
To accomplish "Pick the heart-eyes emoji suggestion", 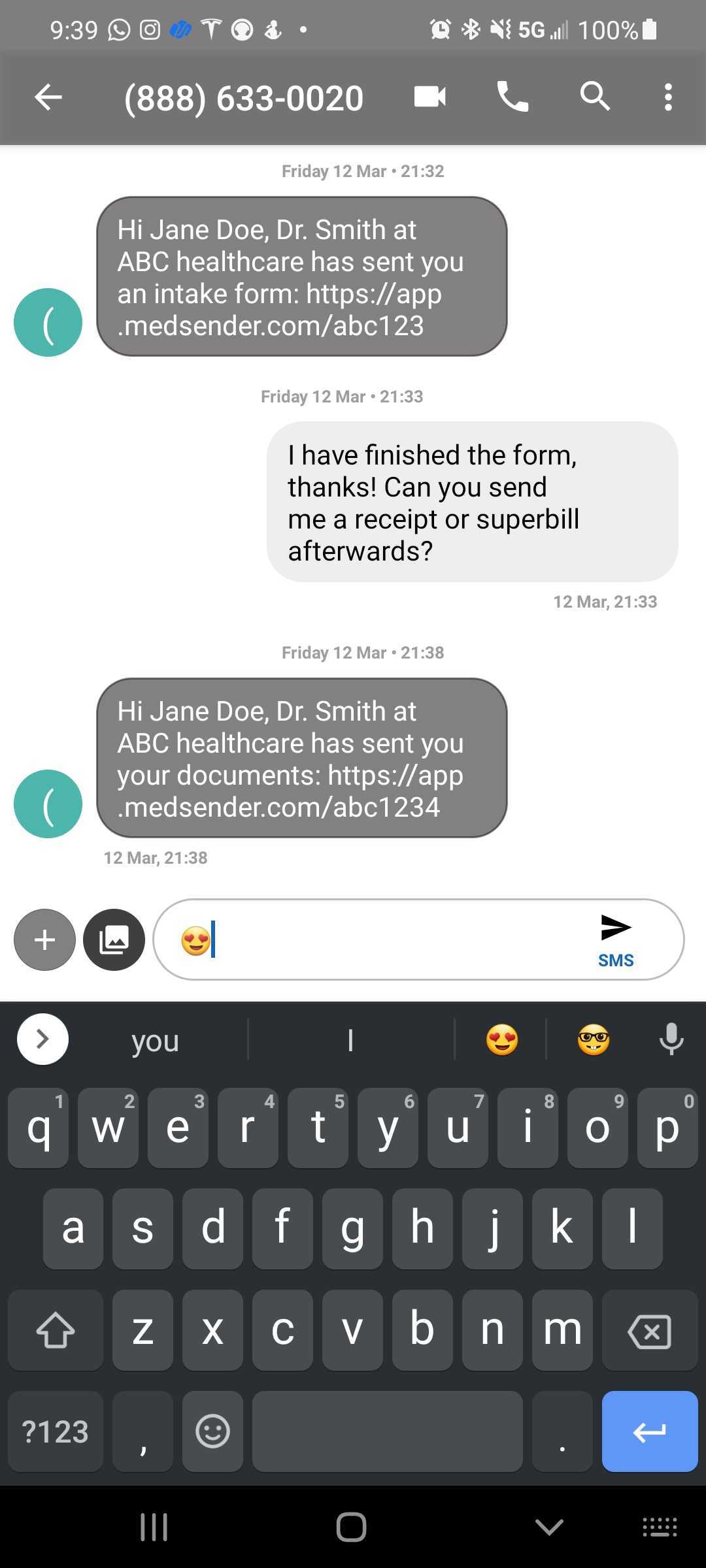I will pyautogui.click(x=502, y=1039).
